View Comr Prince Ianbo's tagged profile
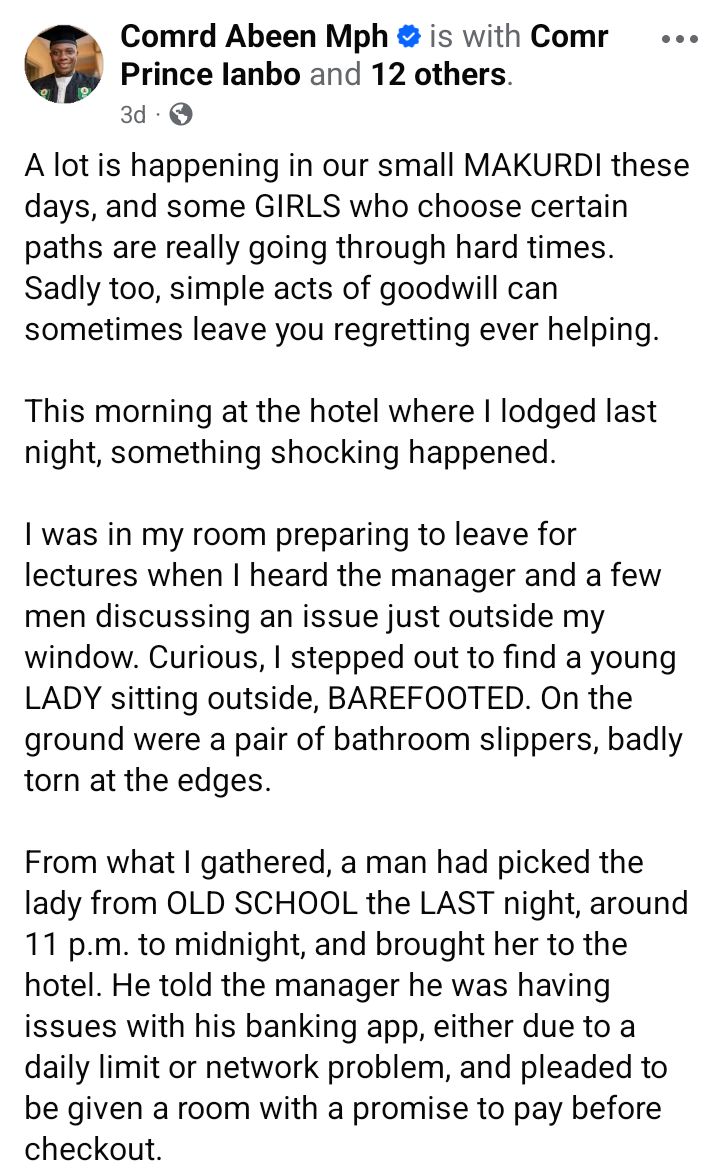Viewport: 720px width, 1176px height. [x=210, y=74]
